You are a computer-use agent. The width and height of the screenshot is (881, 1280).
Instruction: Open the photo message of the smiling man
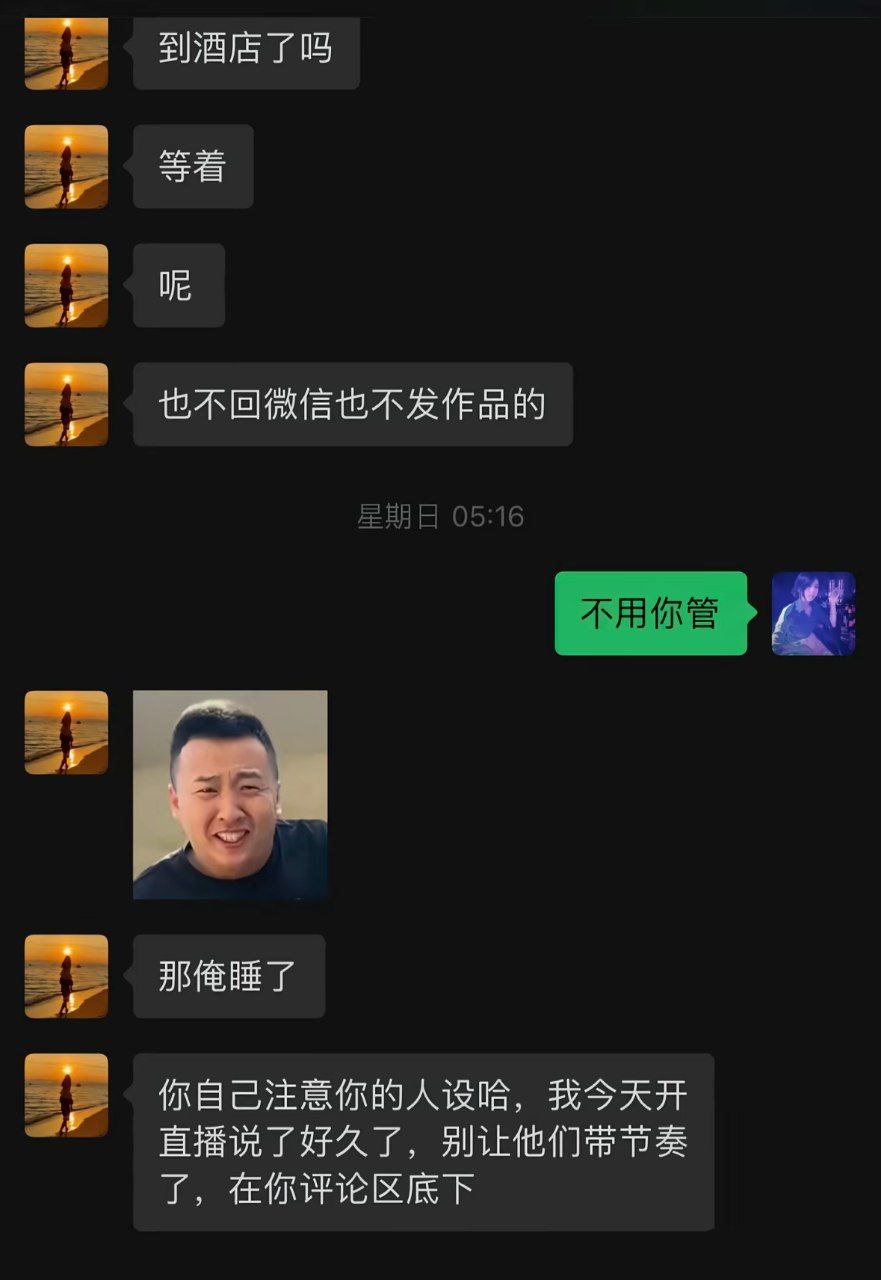pyautogui.click(x=230, y=794)
